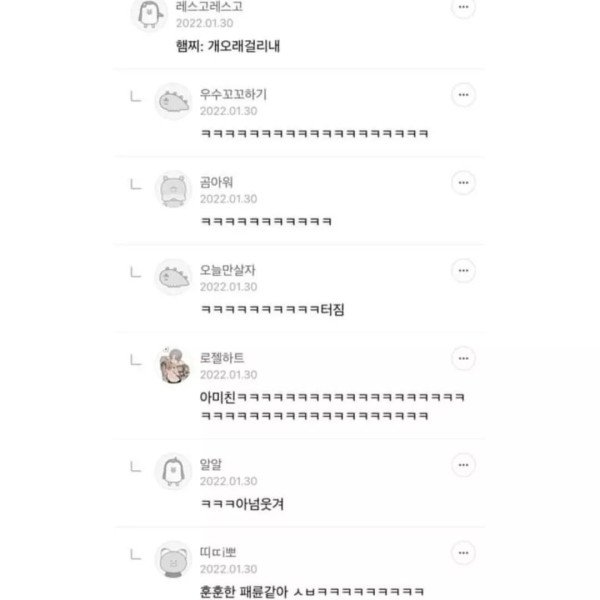
Task: View 로젤하트's profile picture
Action: tap(175, 366)
